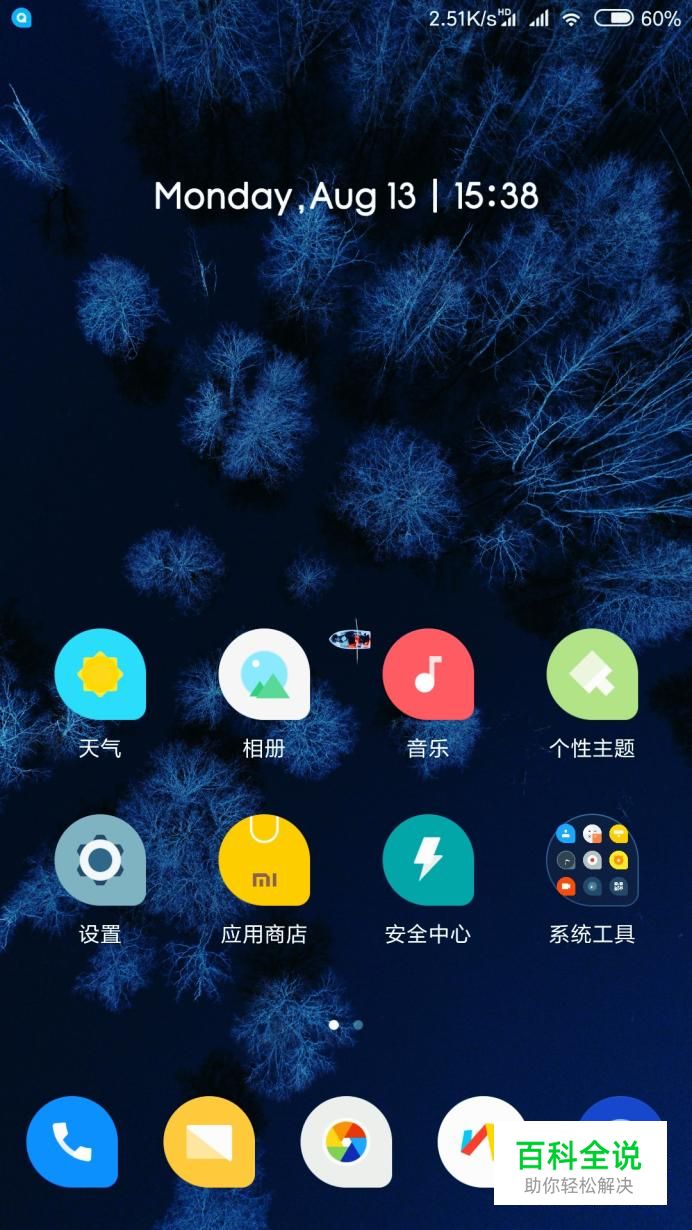Open the phone dialer in the dock
This screenshot has height=1230, width=692.
[72, 1142]
